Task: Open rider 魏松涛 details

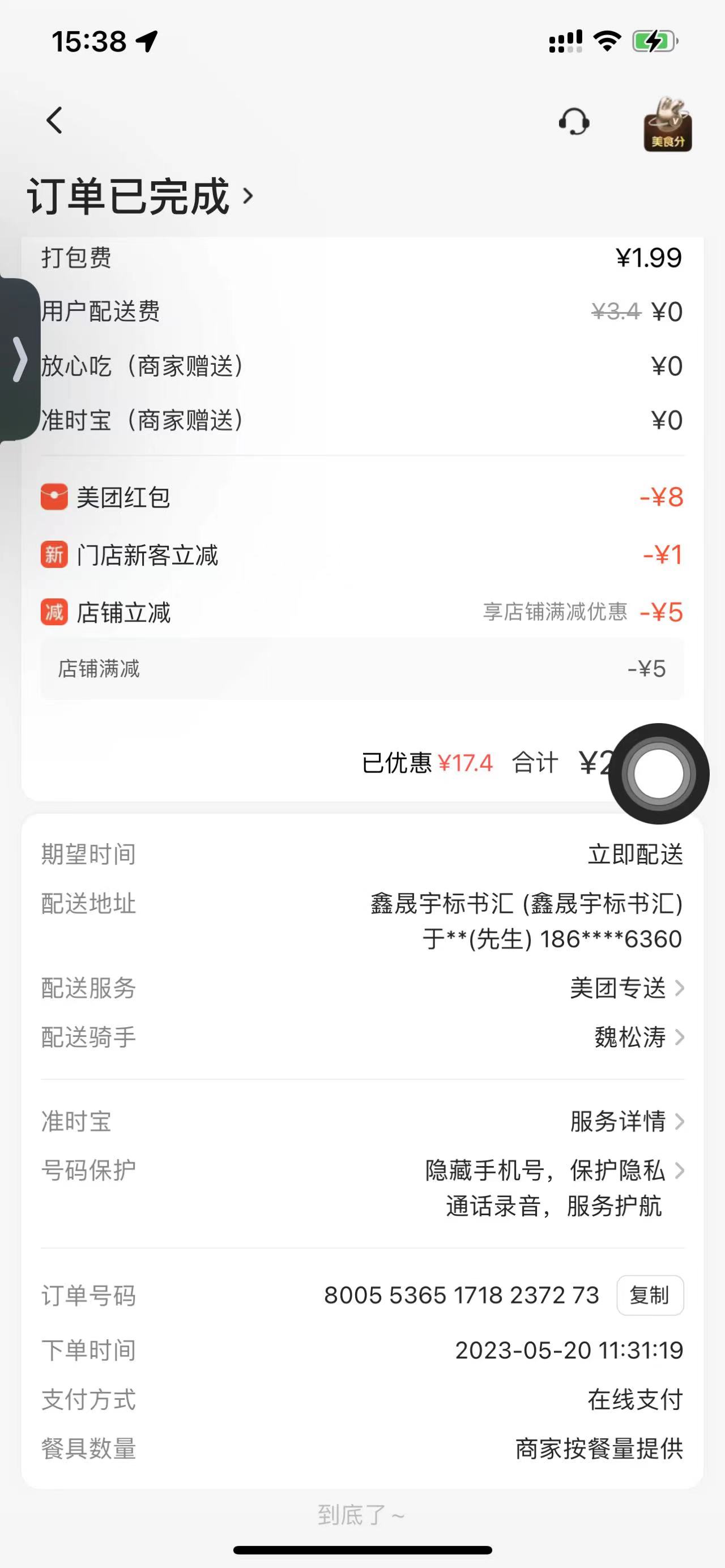Action: [638, 1037]
